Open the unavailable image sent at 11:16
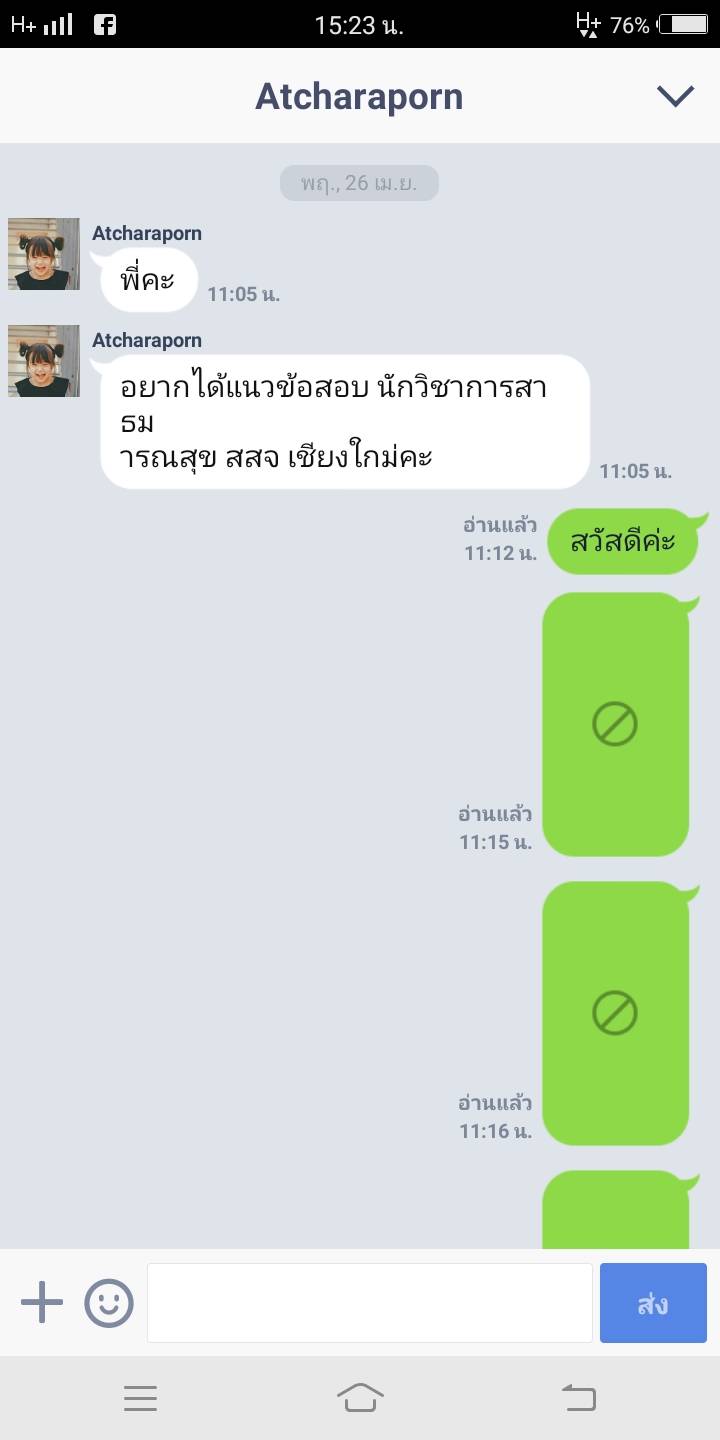The width and height of the screenshot is (720, 1440). (x=615, y=1013)
